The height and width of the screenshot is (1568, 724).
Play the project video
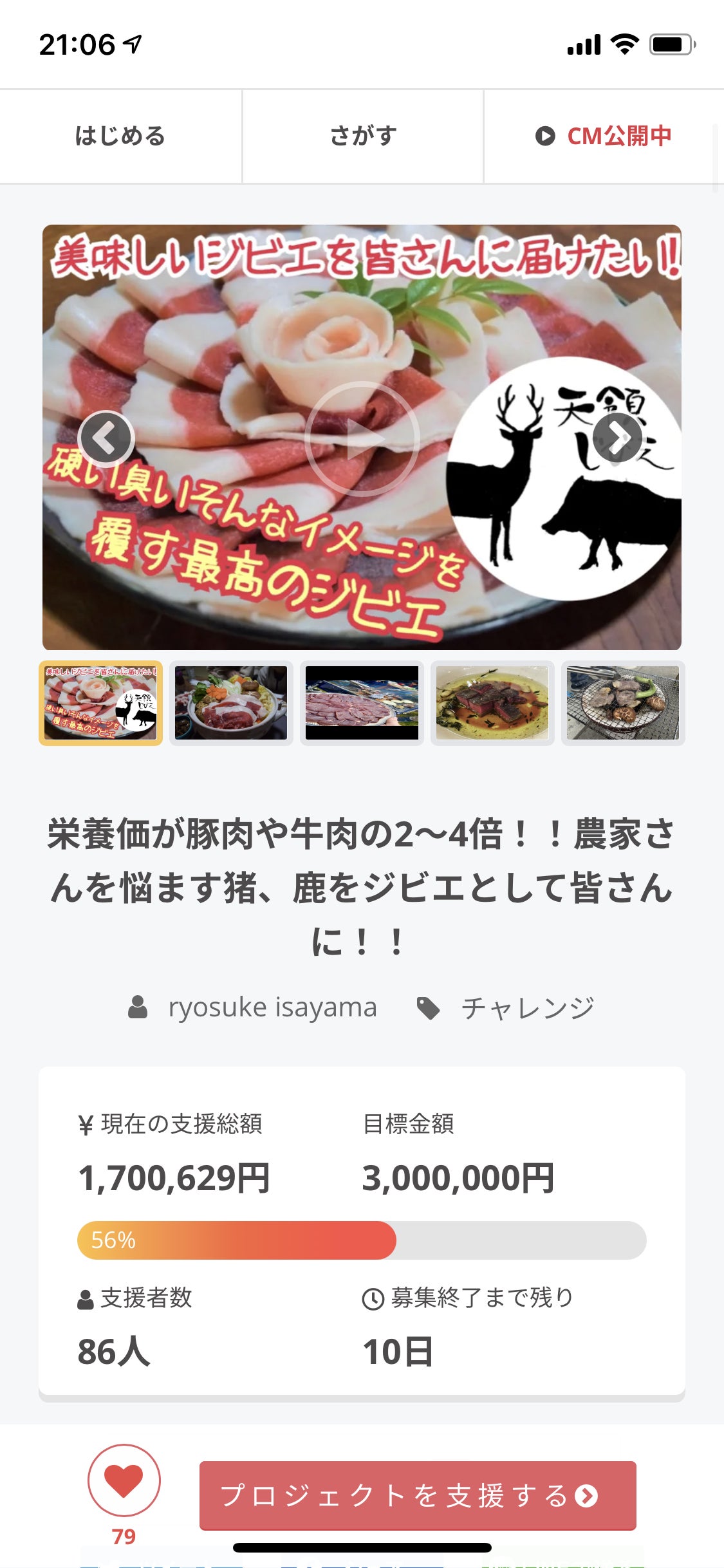tap(362, 439)
